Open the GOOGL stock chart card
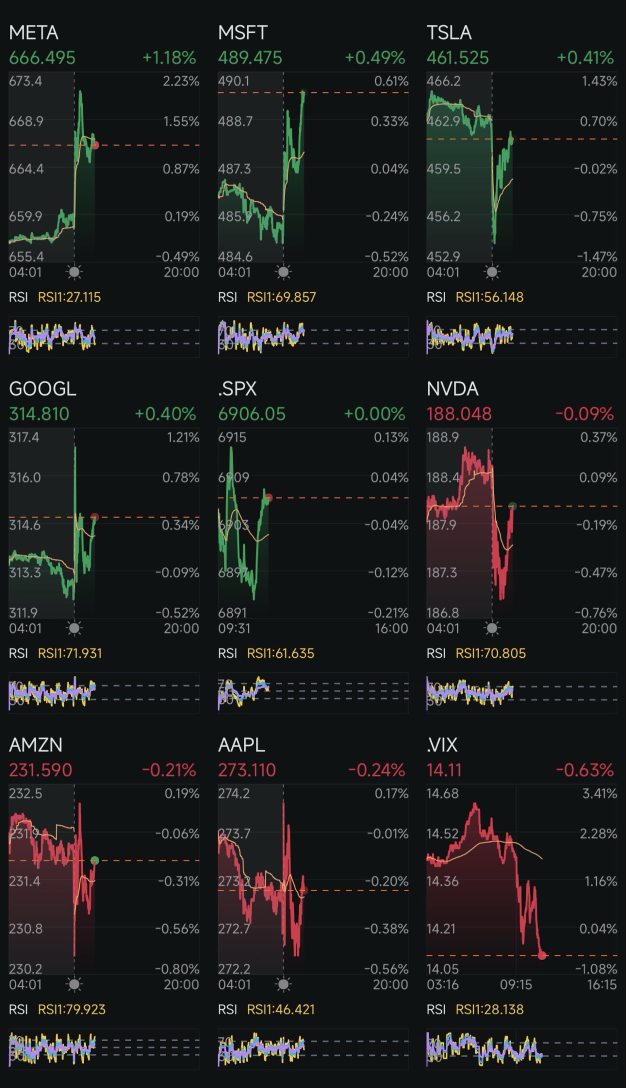 (104, 545)
